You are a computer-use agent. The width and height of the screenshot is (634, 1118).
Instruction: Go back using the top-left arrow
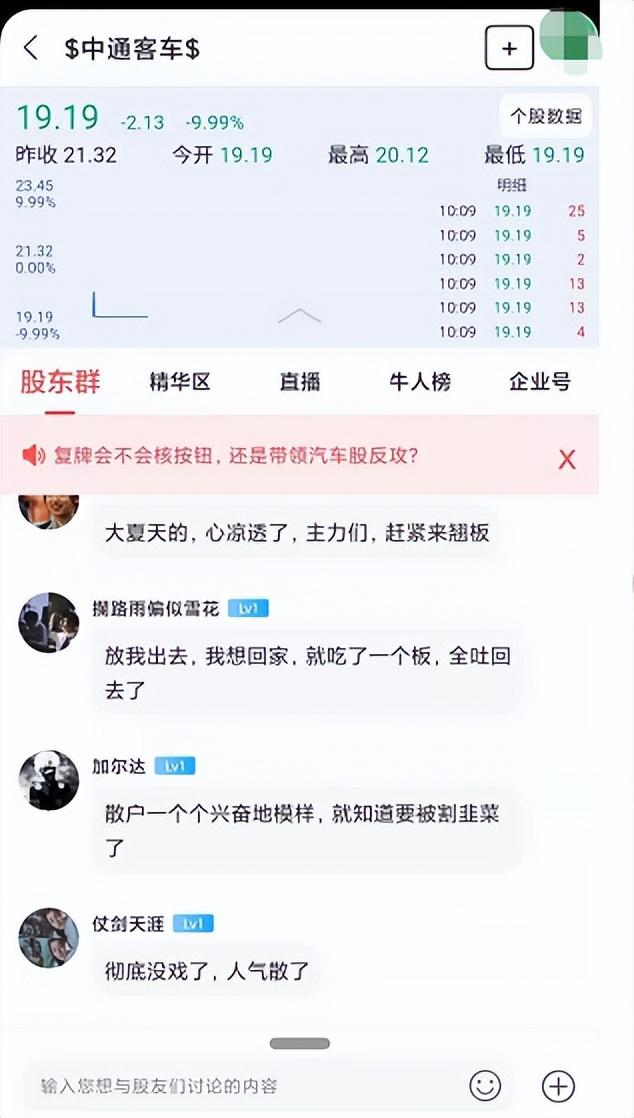coord(31,48)
